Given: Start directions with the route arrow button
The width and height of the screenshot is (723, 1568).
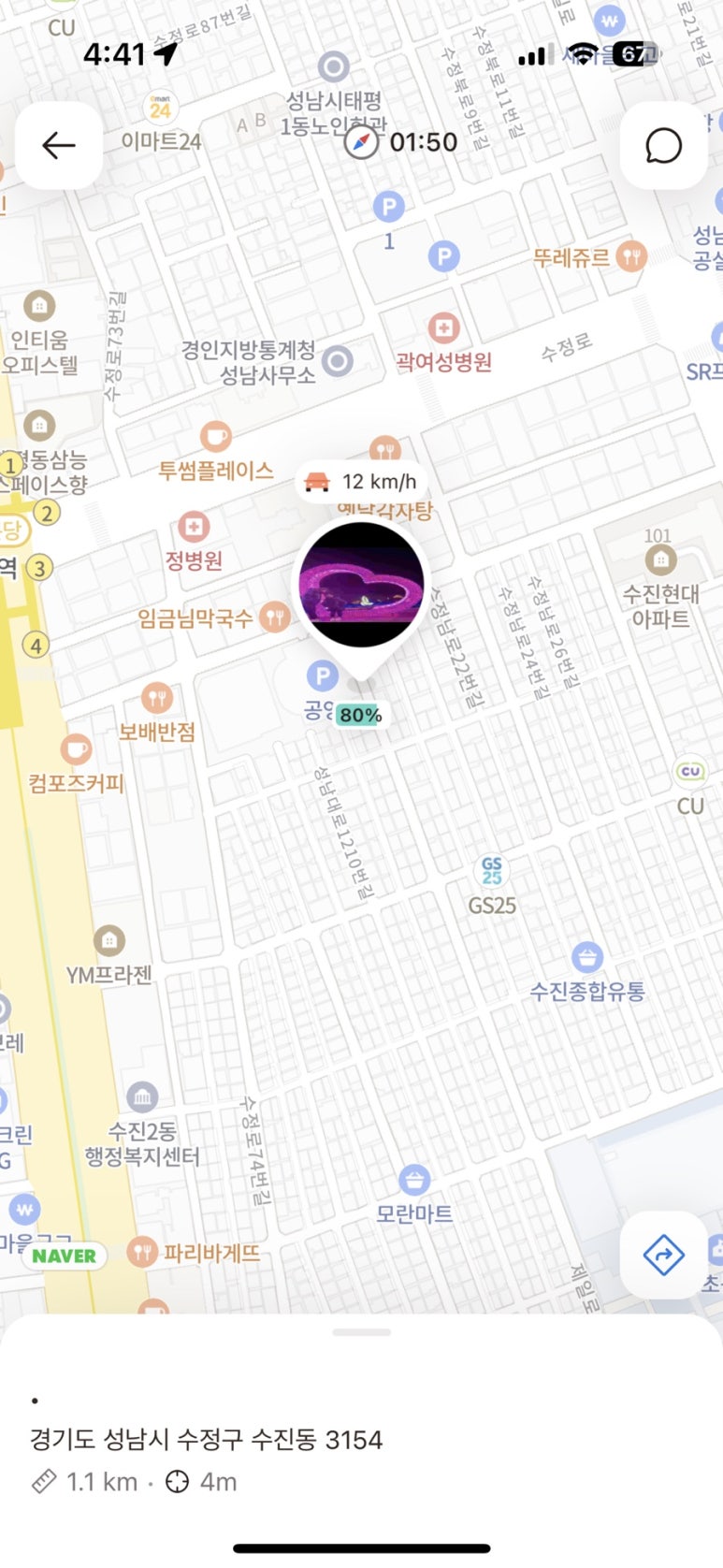Looking at the screenshot, I should point(663,1255).
